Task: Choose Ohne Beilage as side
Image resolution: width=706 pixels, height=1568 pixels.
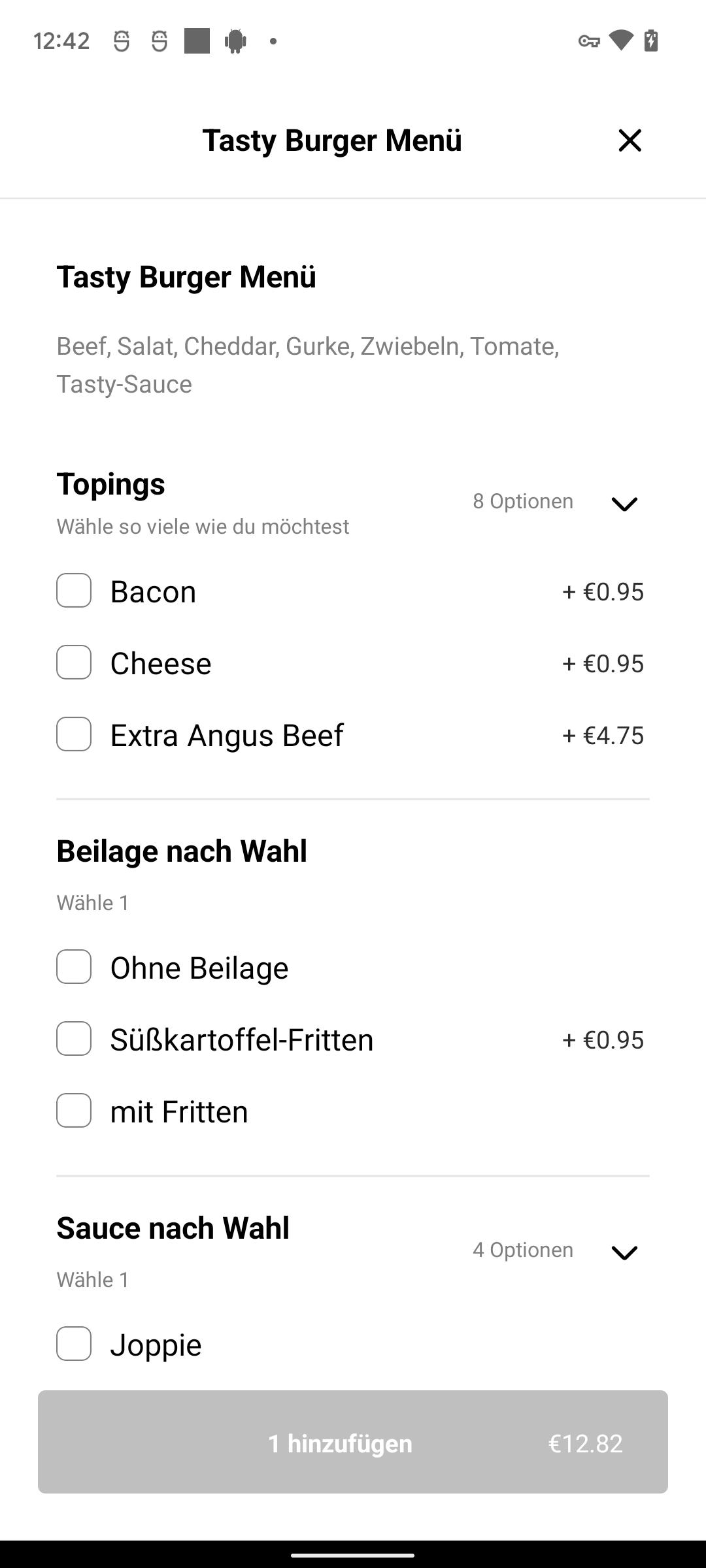Action: (x=74, y=967)
